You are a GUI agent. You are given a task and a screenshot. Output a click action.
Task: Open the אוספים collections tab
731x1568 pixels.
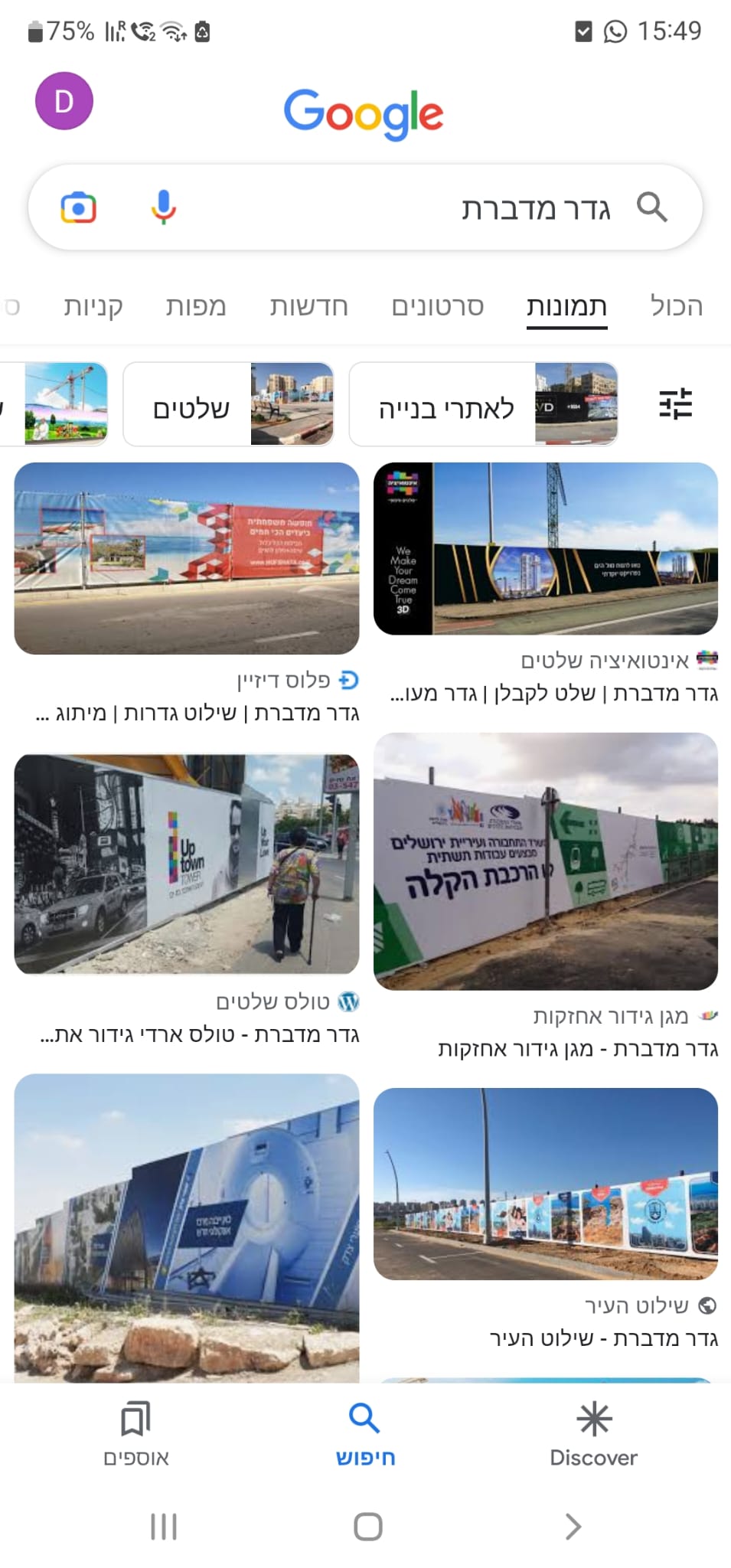[x=136, y=1433]
